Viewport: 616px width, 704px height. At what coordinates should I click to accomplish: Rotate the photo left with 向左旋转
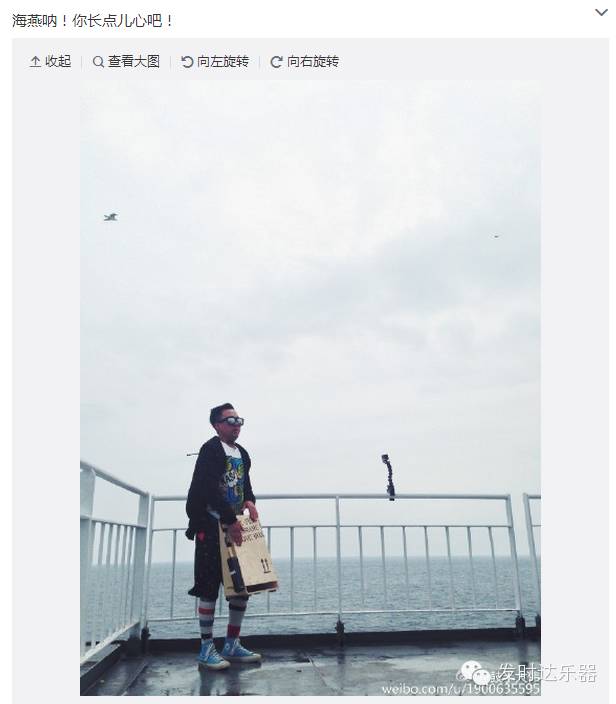click(x=215, y=62)
